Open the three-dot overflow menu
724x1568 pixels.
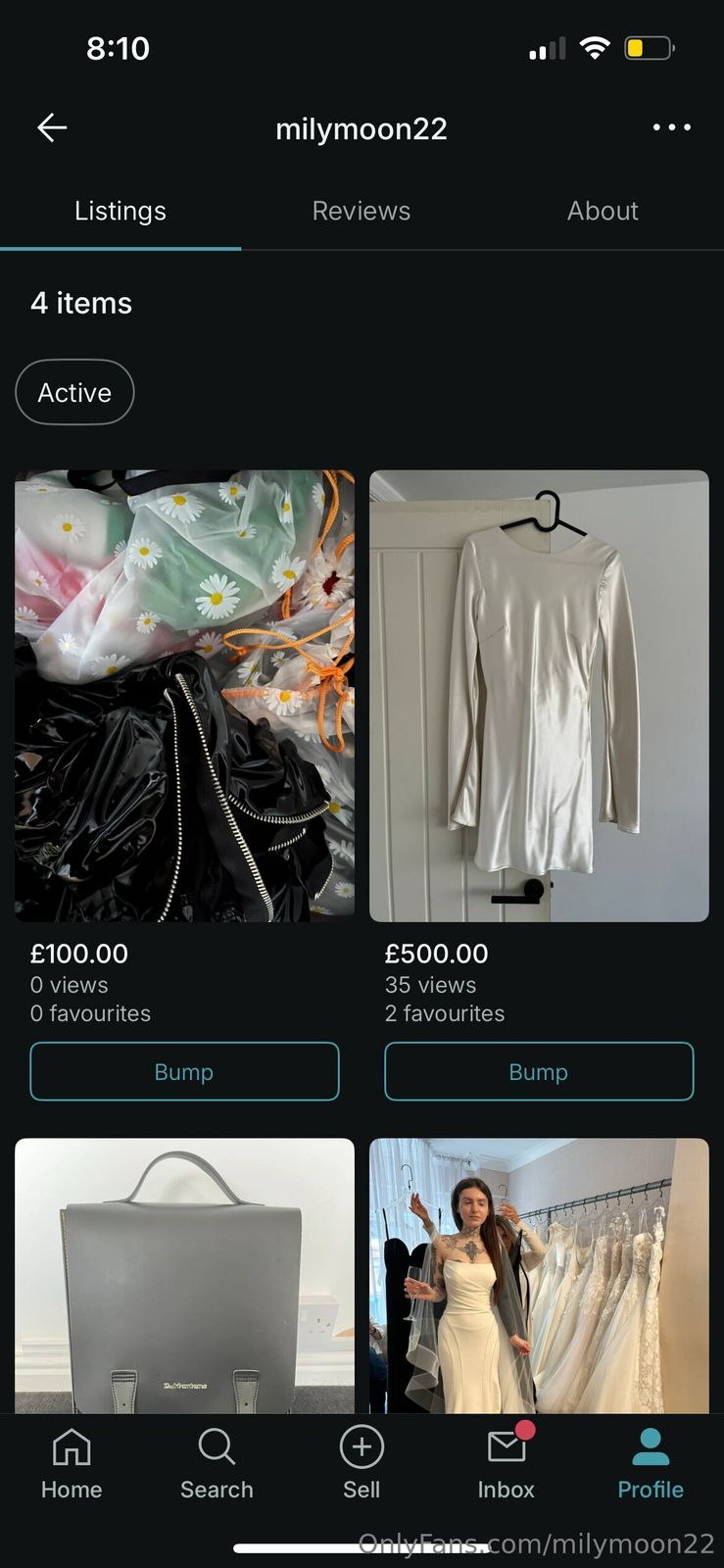[671, 127]
